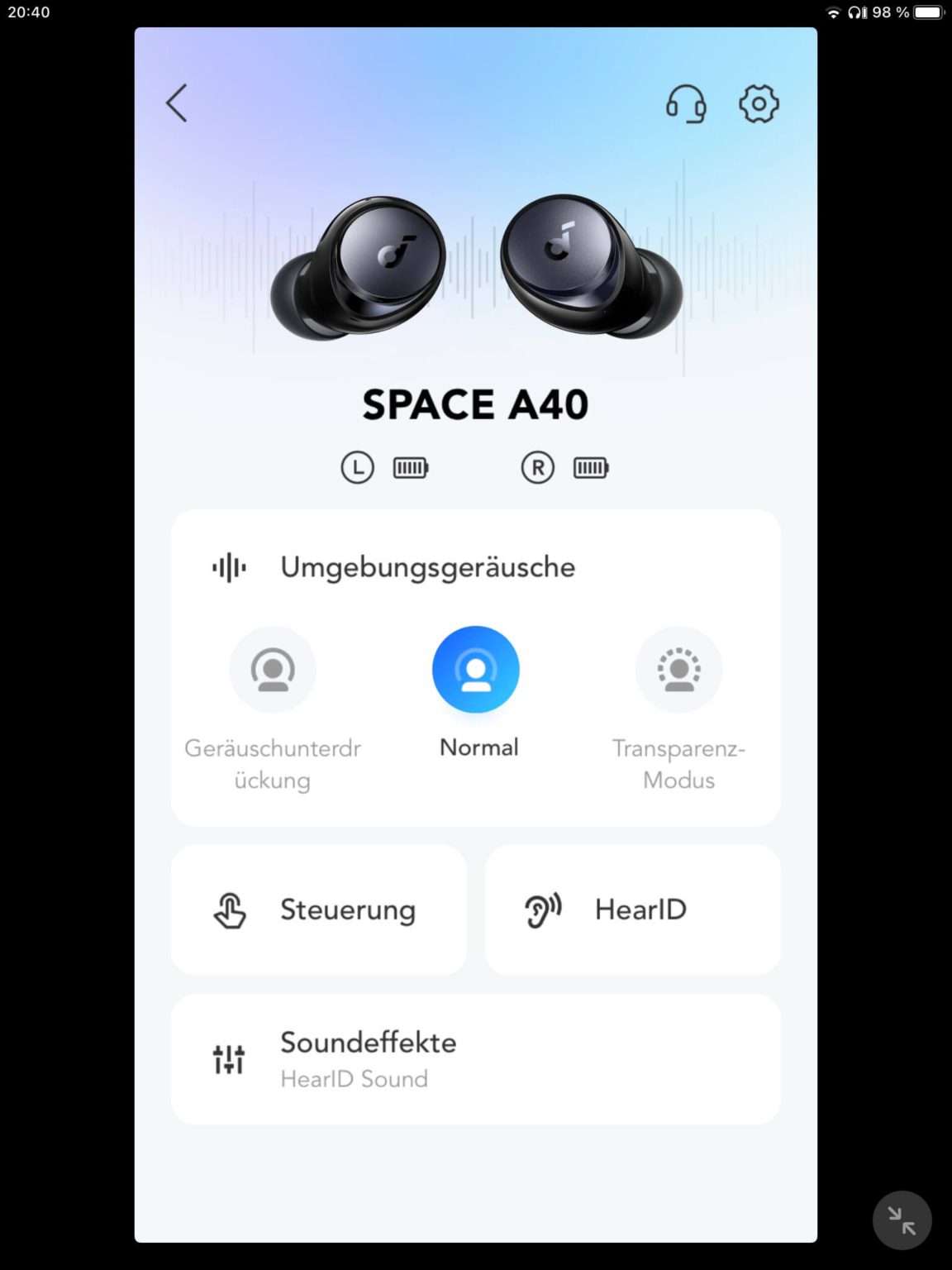This screenshot has height=1270, width=952.
Task: Open the HearID card
Action: pyautogui.click(x=632, y=910)
